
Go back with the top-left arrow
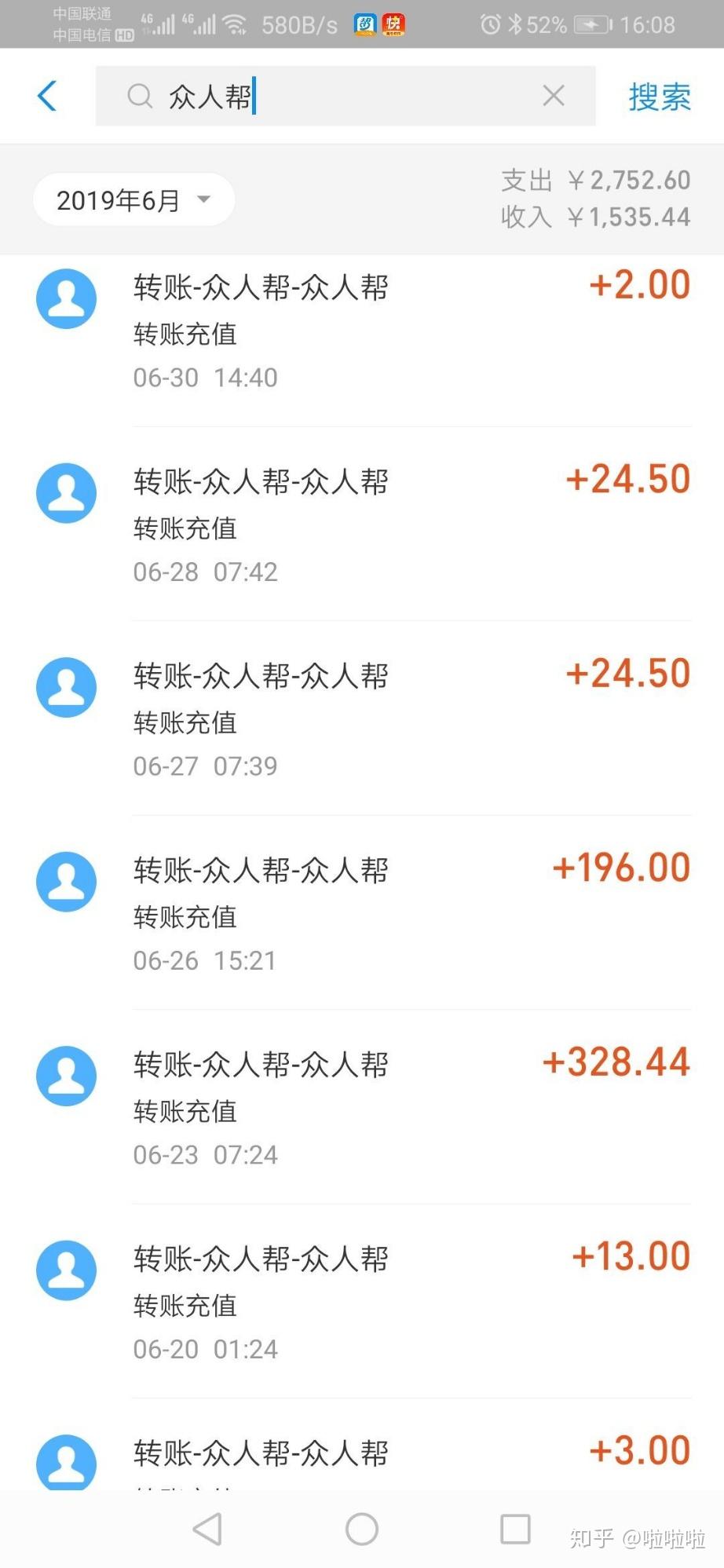coord(47,96)
